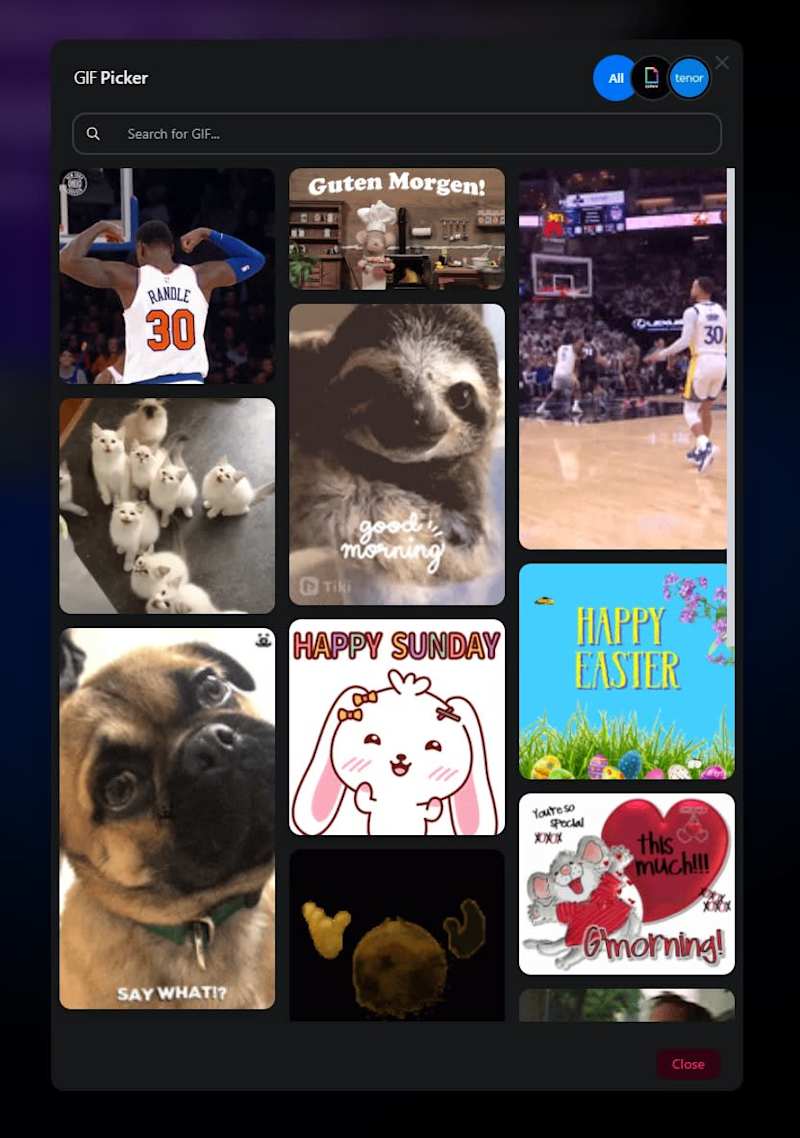Tap the red Close button
Image resolution: width=800 pixels, height=1138 pixels.
[x=688, y=1064]
